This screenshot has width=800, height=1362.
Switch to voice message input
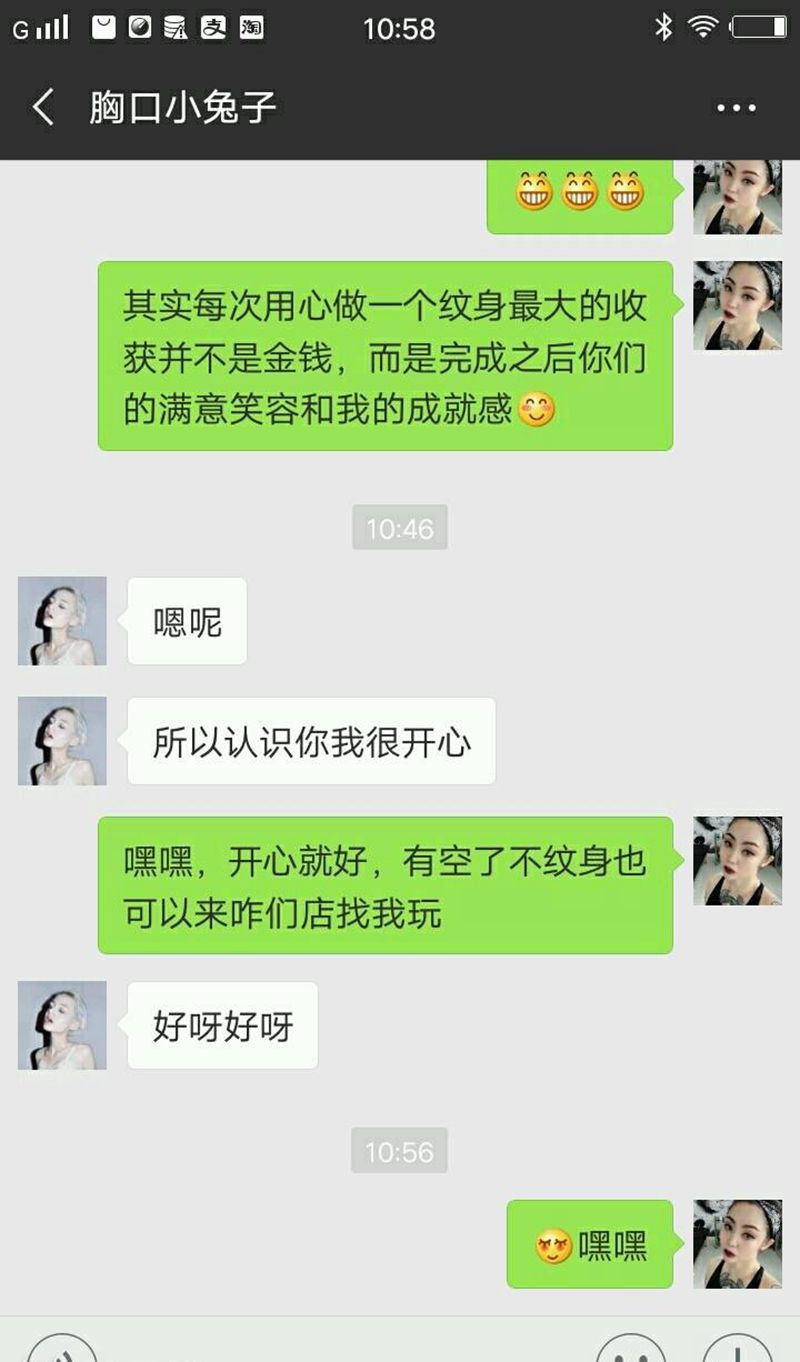(62, 1352)
